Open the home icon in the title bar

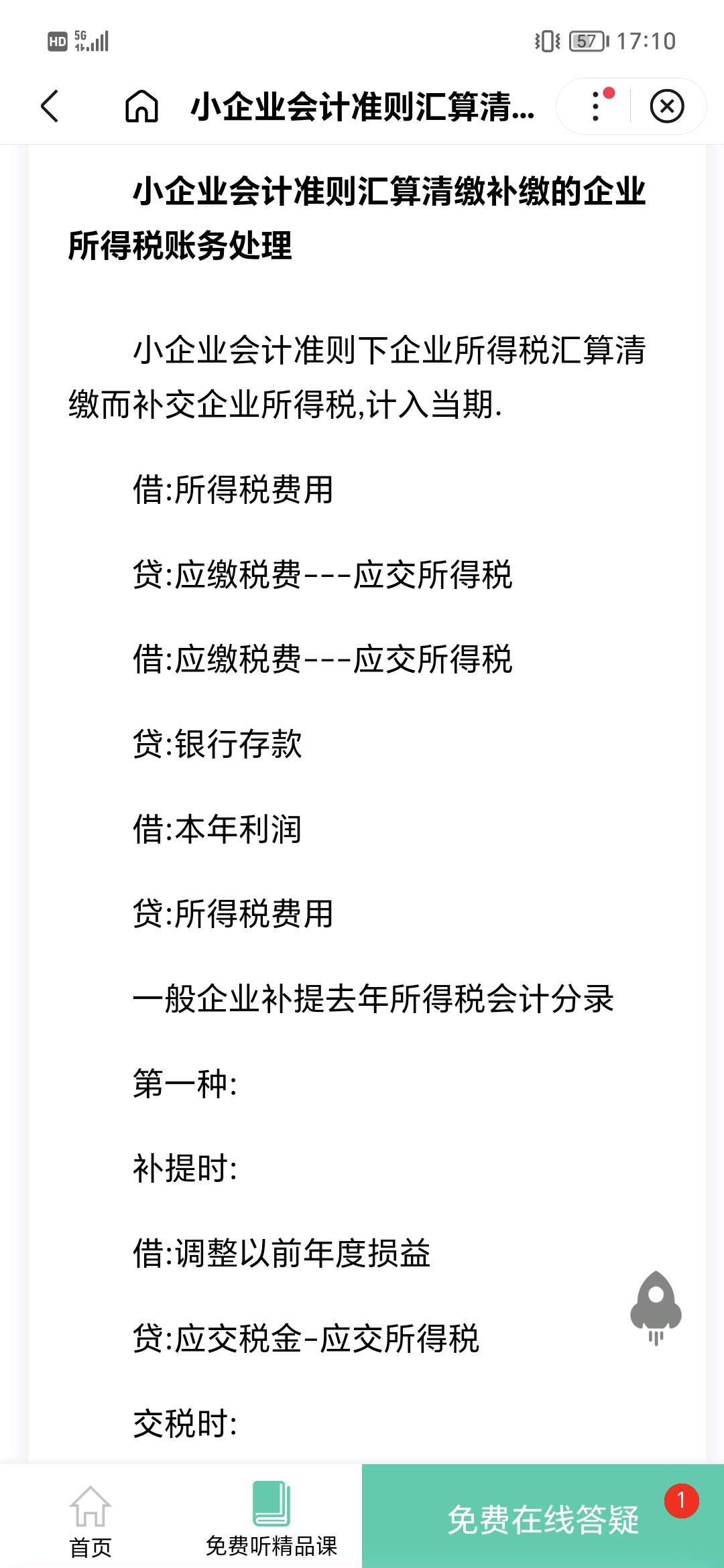tap(142, 106)
